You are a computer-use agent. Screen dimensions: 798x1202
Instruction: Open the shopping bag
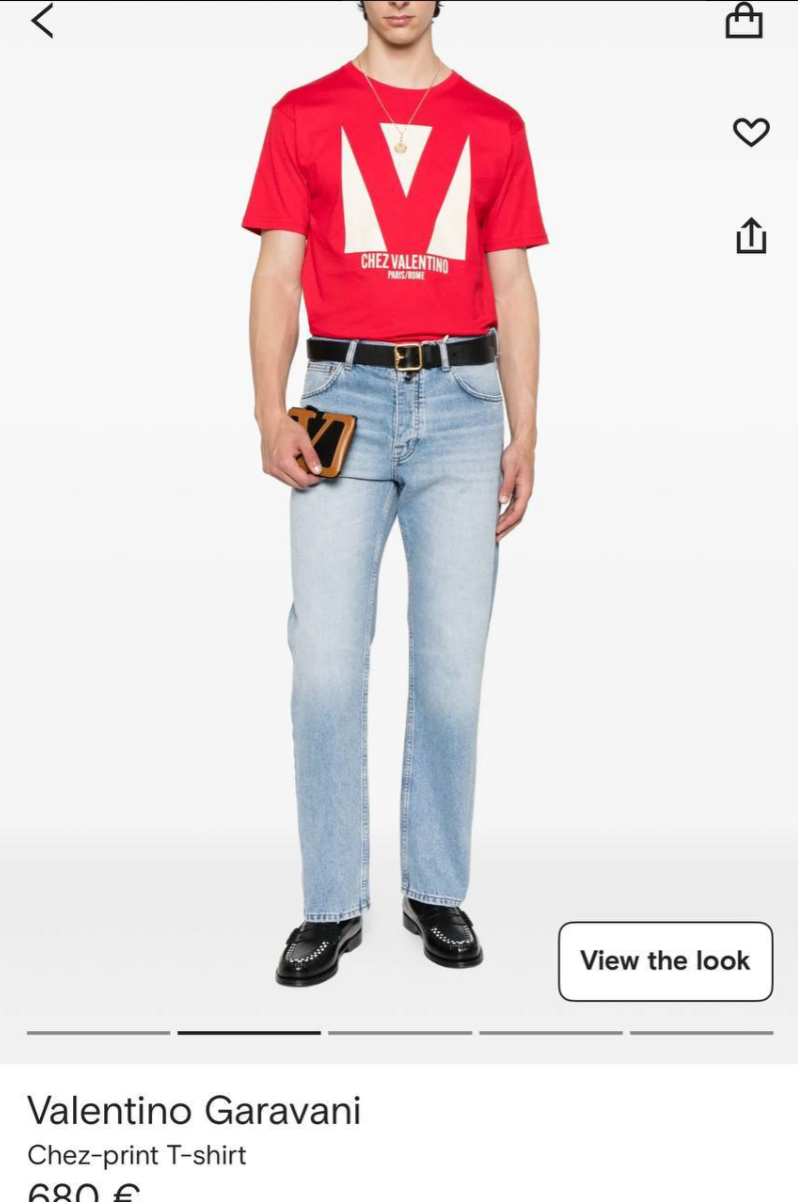click(x=743, y=21)
